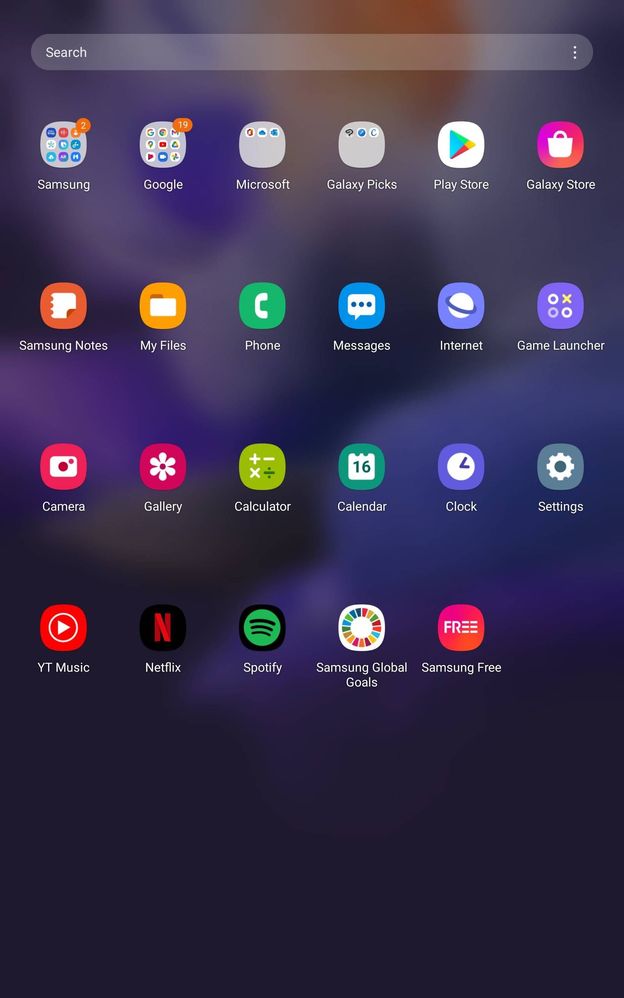
Task: Open Samsung Notes
Action: tap(63, 306)
